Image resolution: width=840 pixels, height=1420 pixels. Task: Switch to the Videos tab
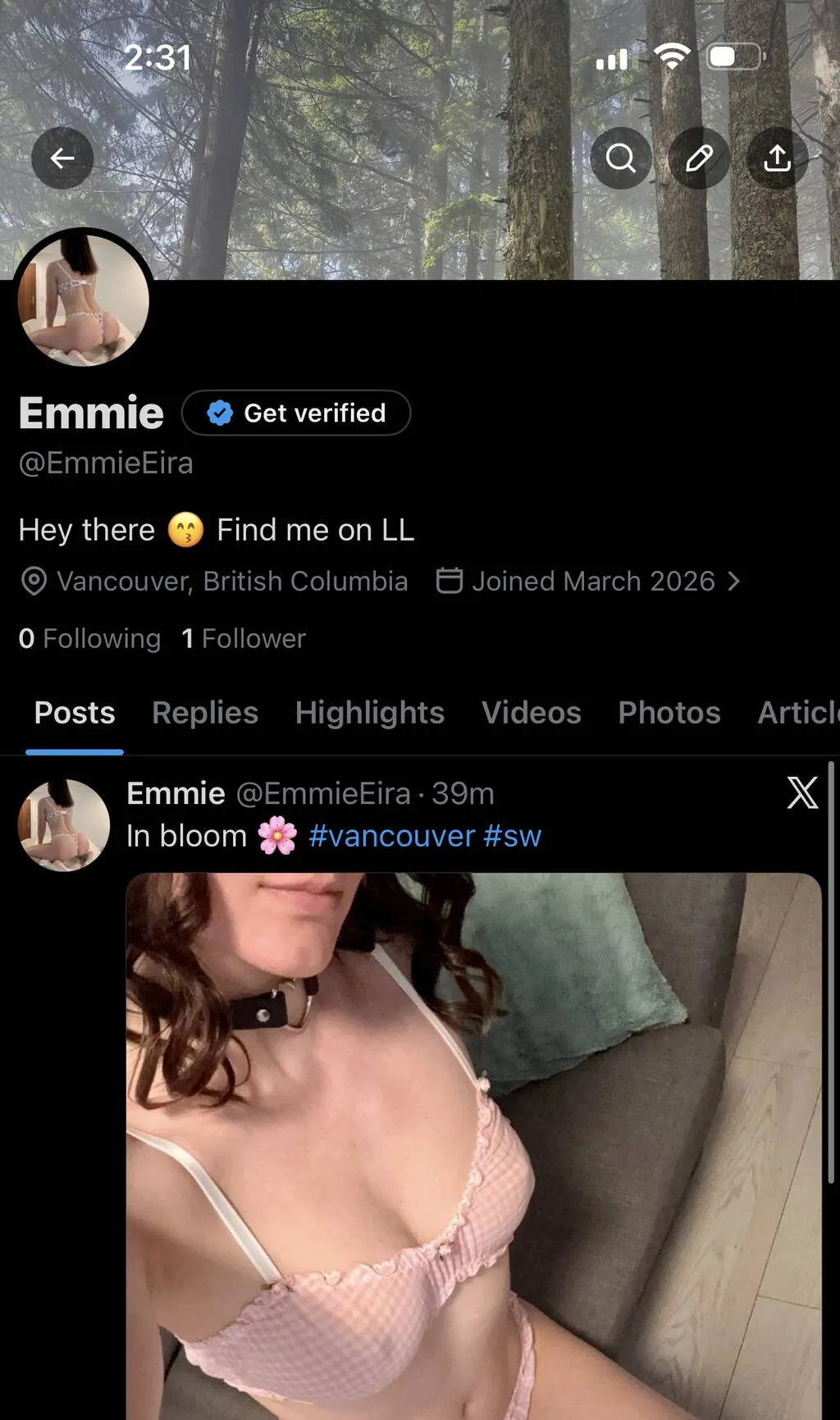click(532, 712)
